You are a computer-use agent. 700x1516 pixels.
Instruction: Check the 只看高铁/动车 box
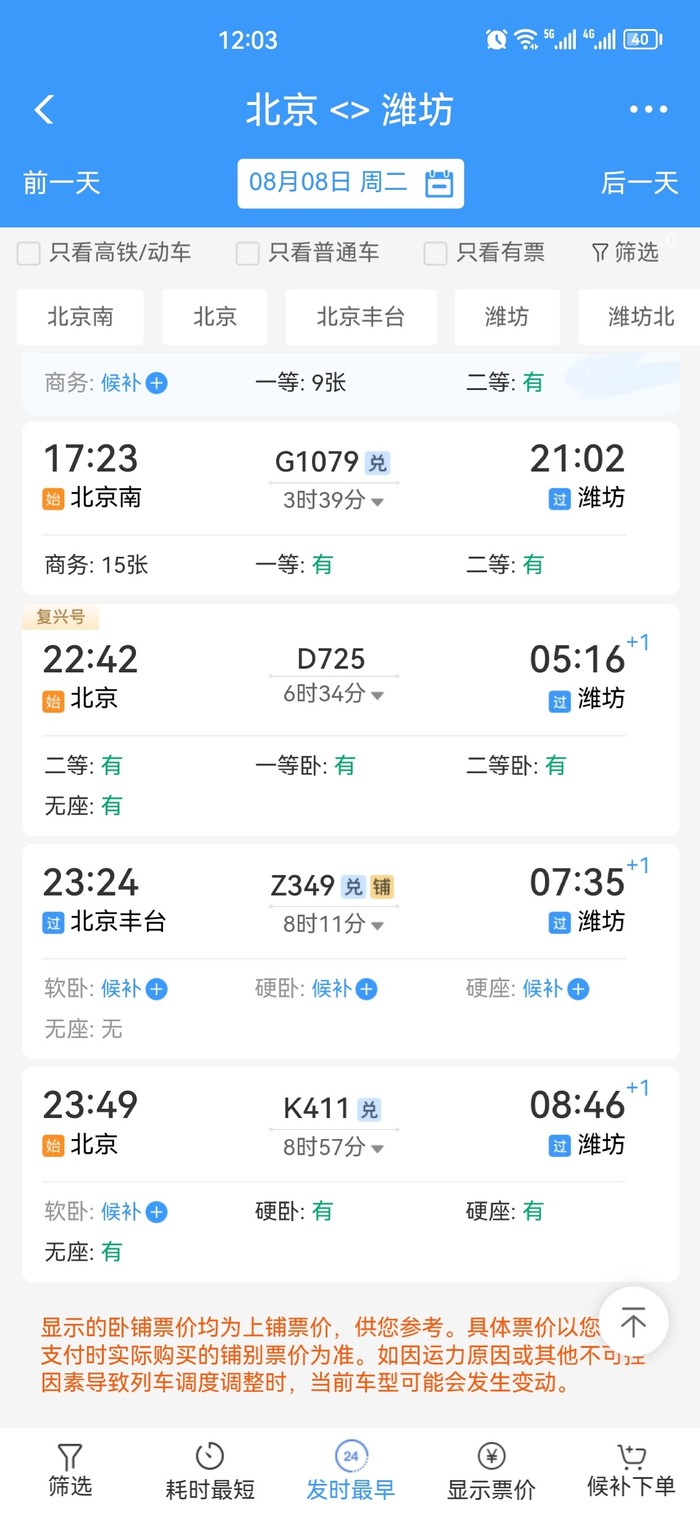tap(29, 253)
